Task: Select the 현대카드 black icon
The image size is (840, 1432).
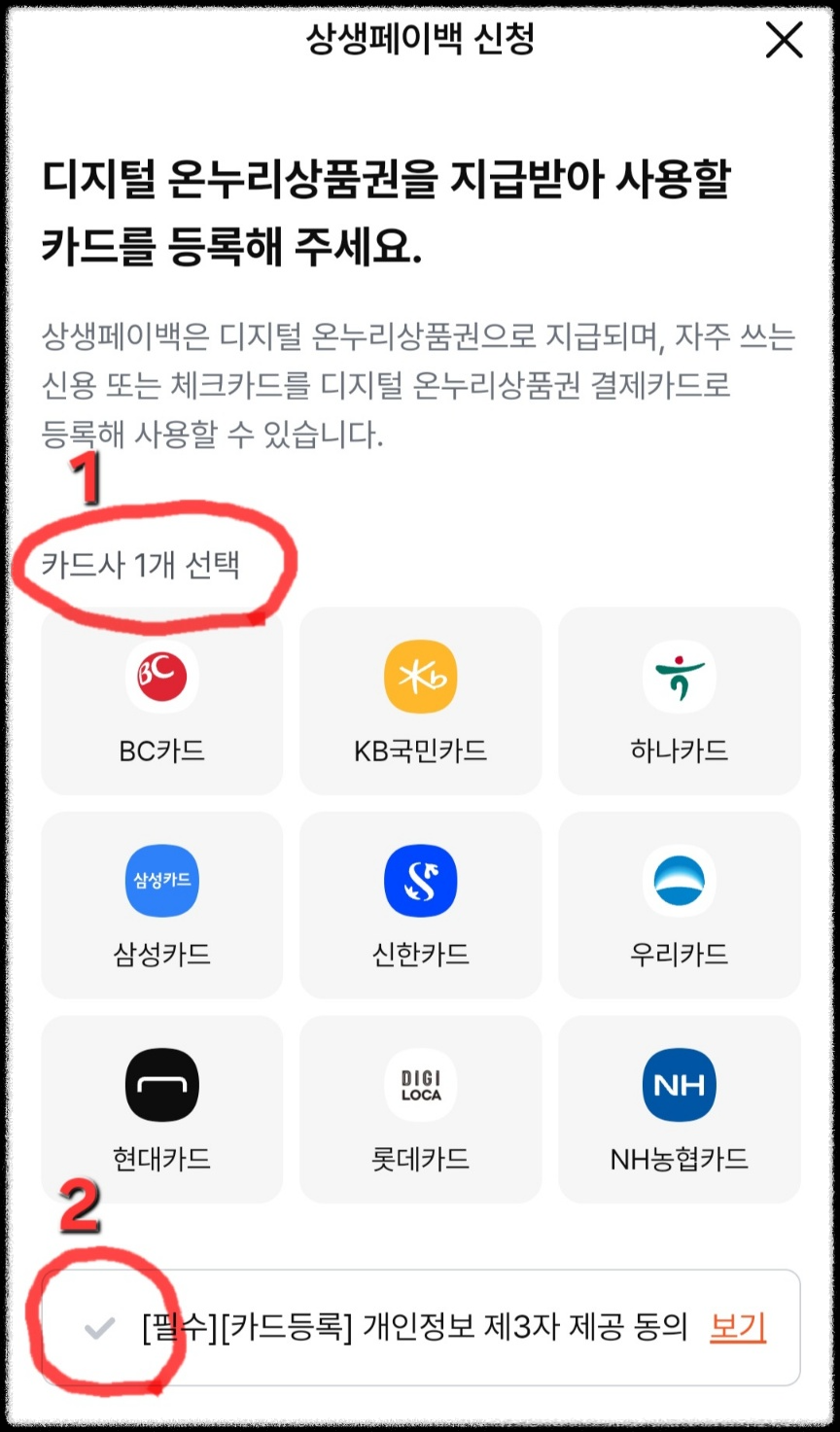Action: pyautogui.click(x=161, y=1084)
